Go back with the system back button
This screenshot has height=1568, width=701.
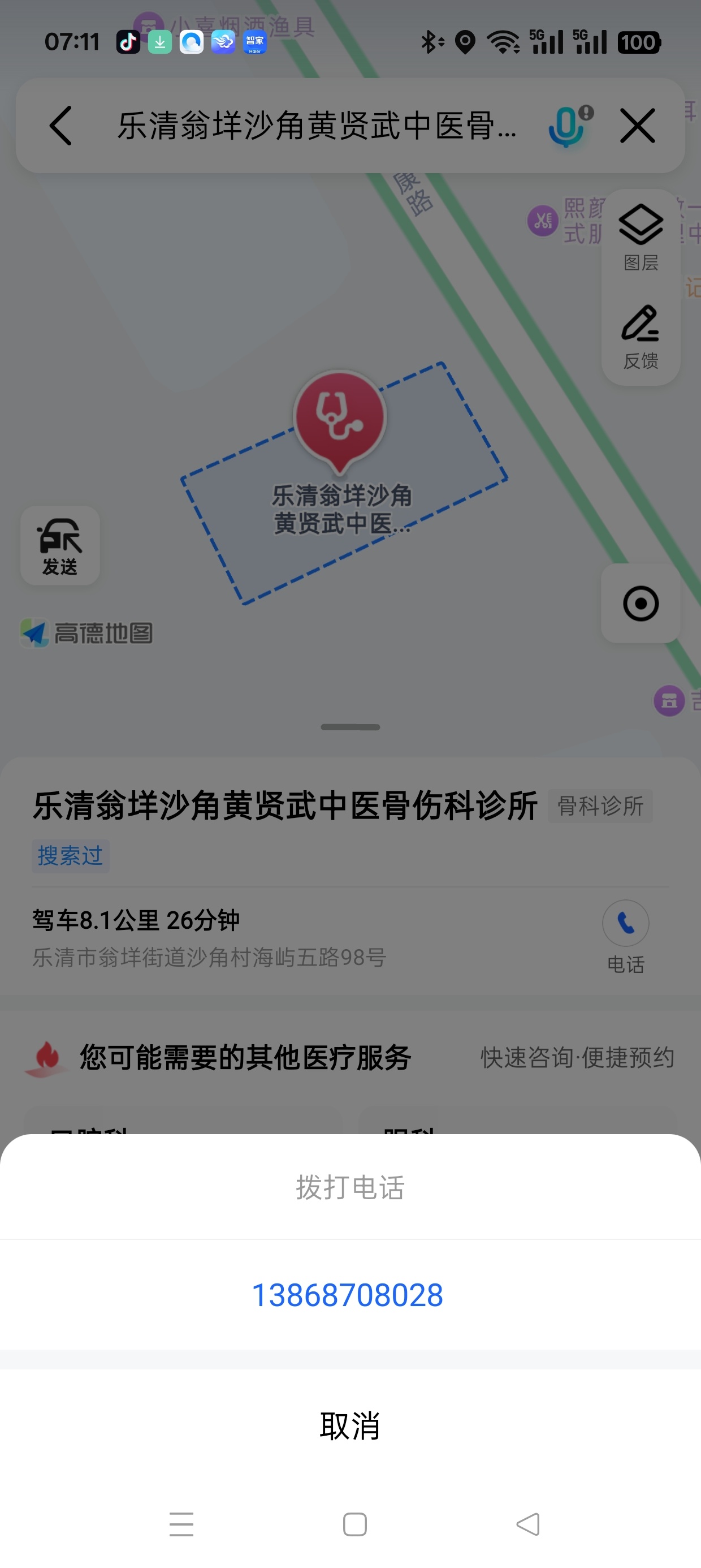pos(527,1524)
